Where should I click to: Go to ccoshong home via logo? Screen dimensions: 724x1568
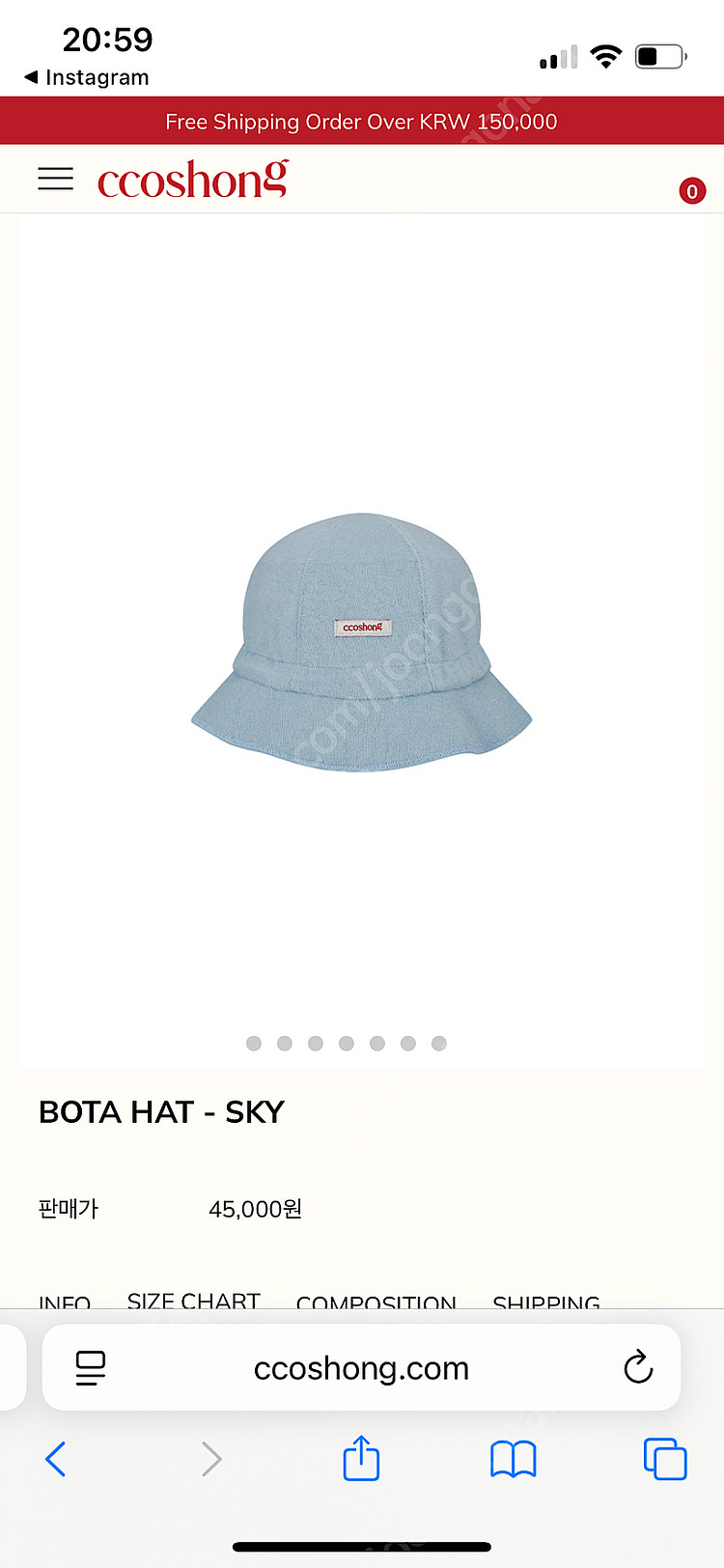pos(193,180)
